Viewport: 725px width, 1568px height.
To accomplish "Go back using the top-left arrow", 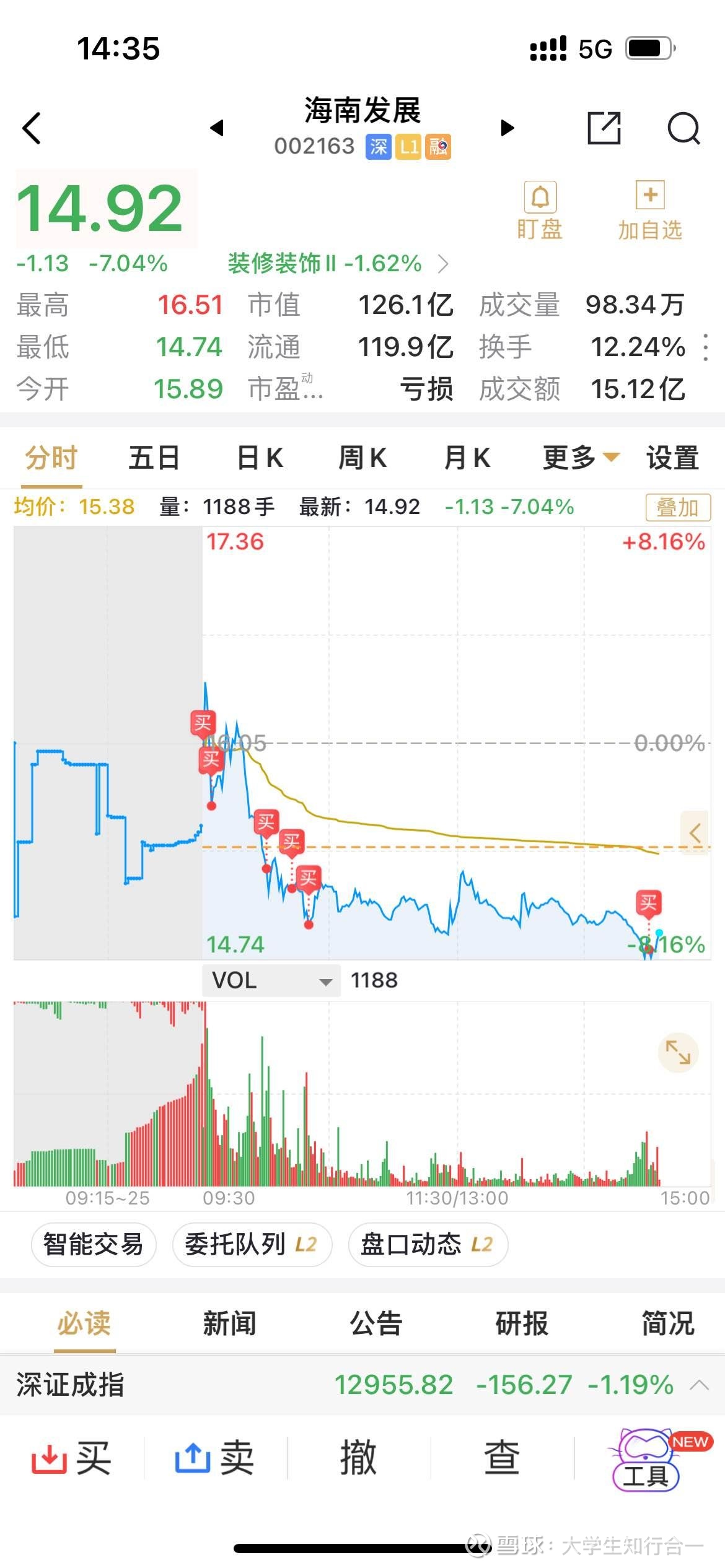I will [32, 128].
